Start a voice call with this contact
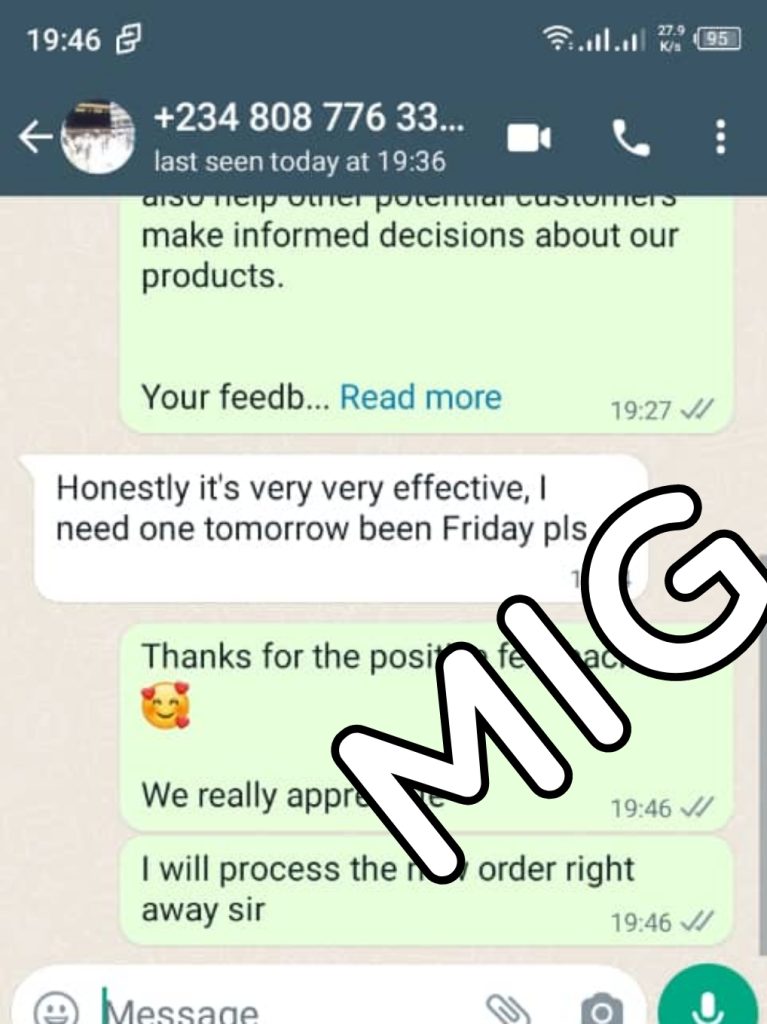This screenshot has width=767, height=1024. (x=631, y=139)
